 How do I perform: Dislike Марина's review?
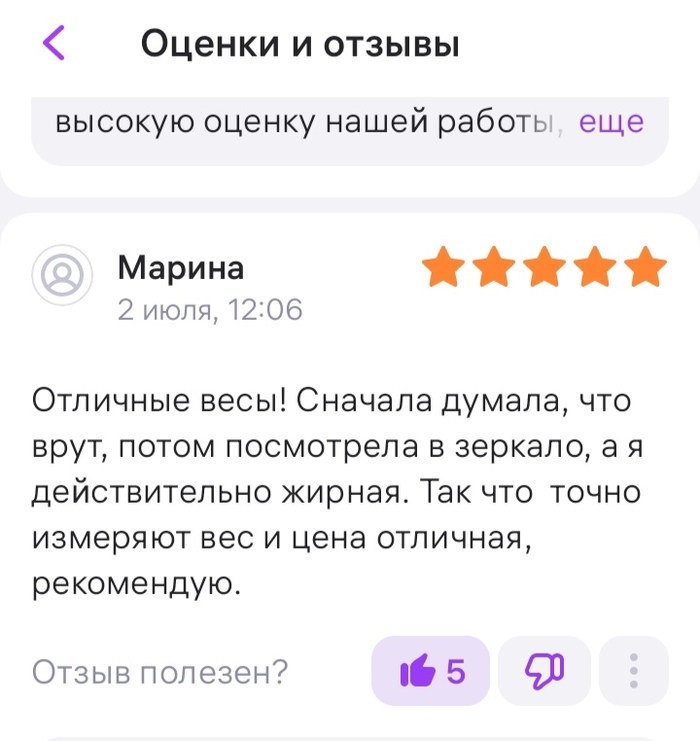pyautogui.click(x=545, y=671)
